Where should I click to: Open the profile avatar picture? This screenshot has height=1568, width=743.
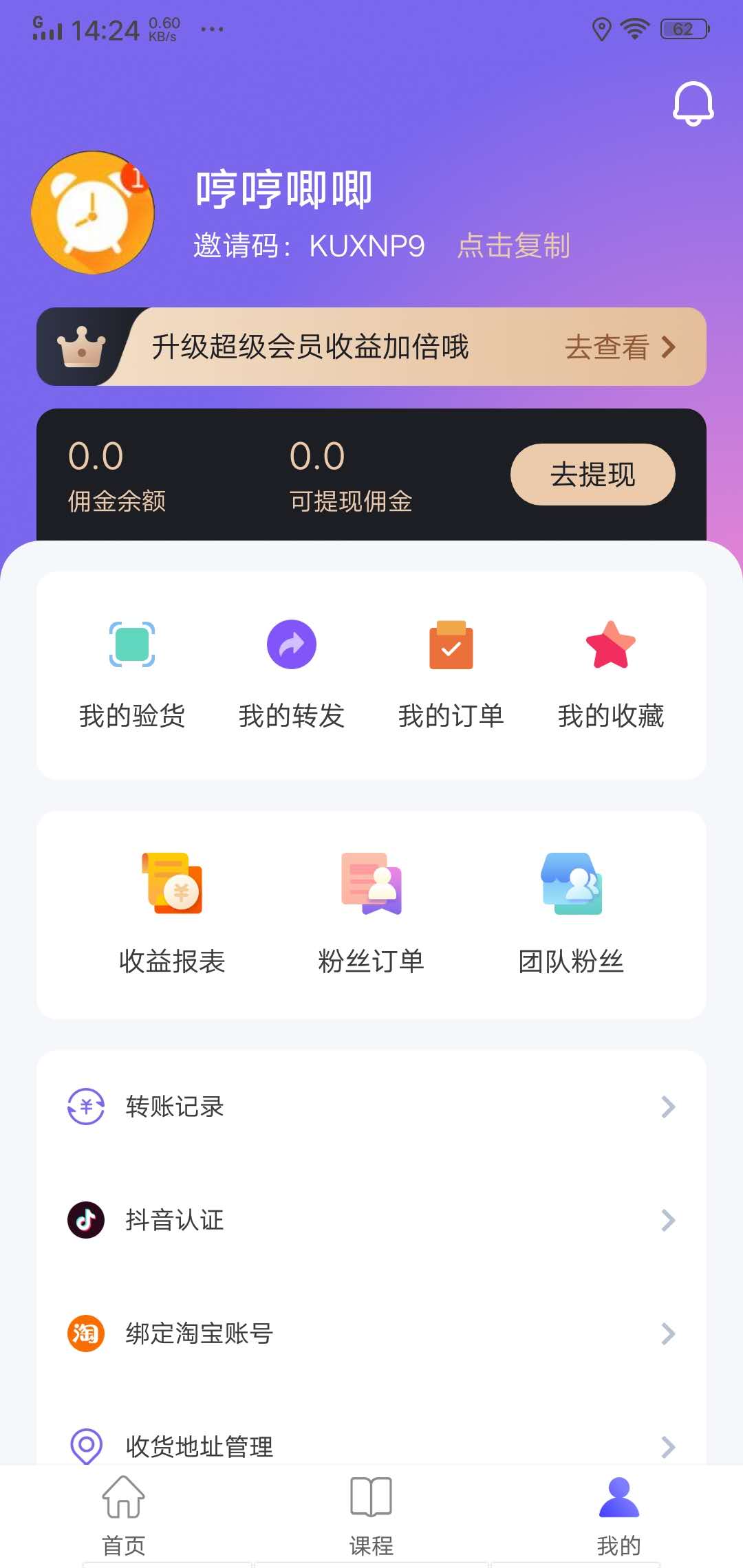pos(91,213)
